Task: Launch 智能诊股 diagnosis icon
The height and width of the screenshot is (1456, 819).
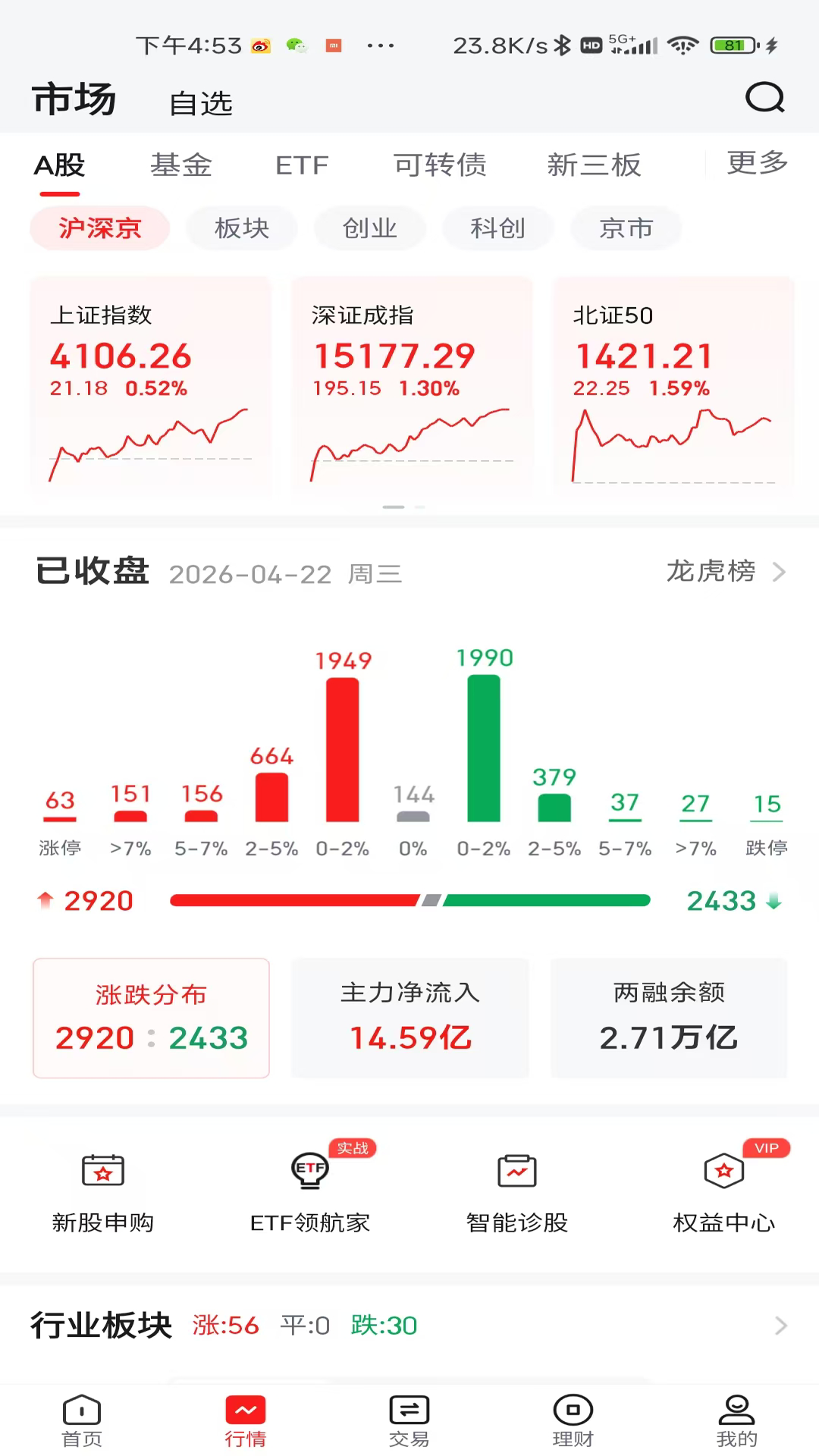Action: (x=516, y=1171)
